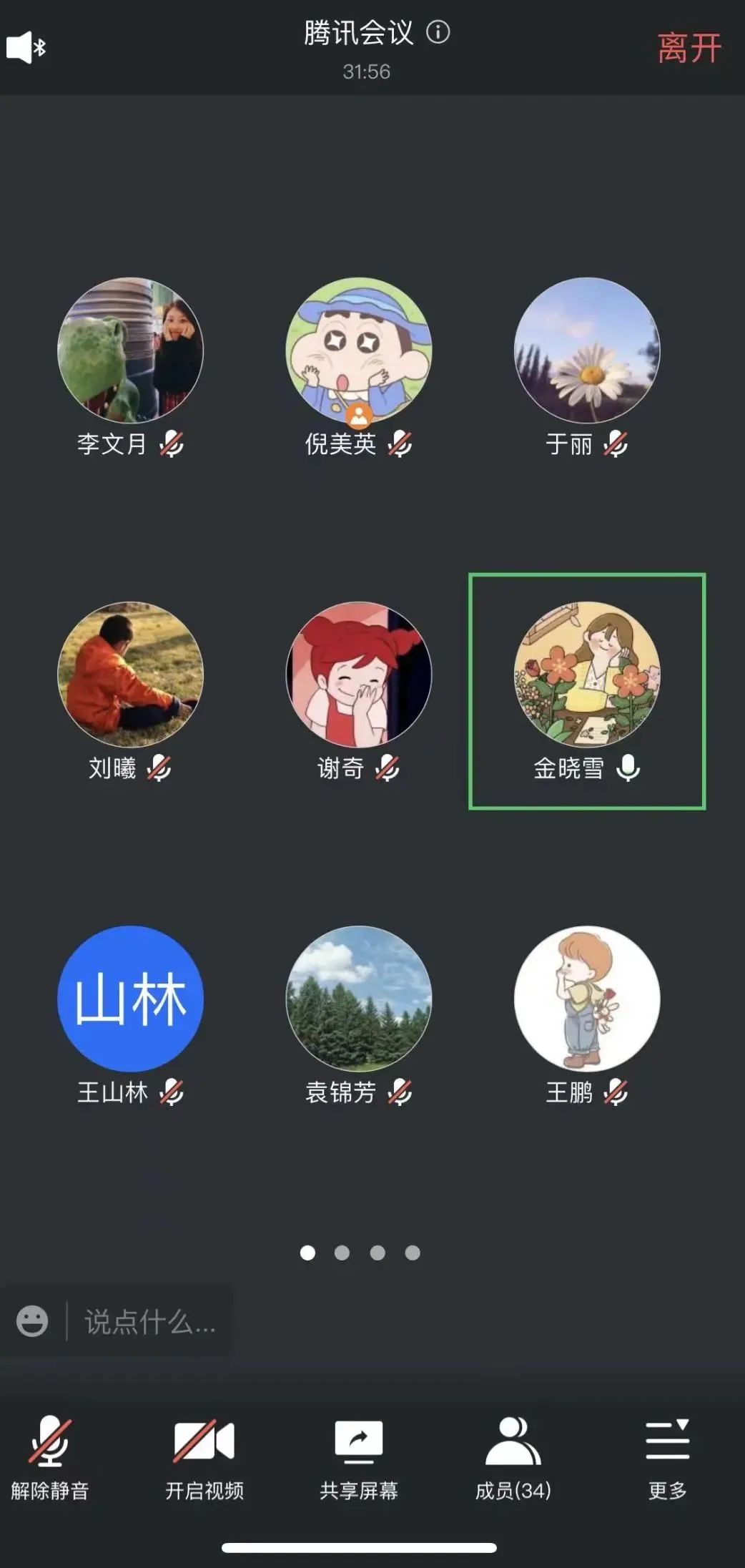Select participant 王山林
The width and height of the screenshot is (745, 1568).
[x=130, y=999]
